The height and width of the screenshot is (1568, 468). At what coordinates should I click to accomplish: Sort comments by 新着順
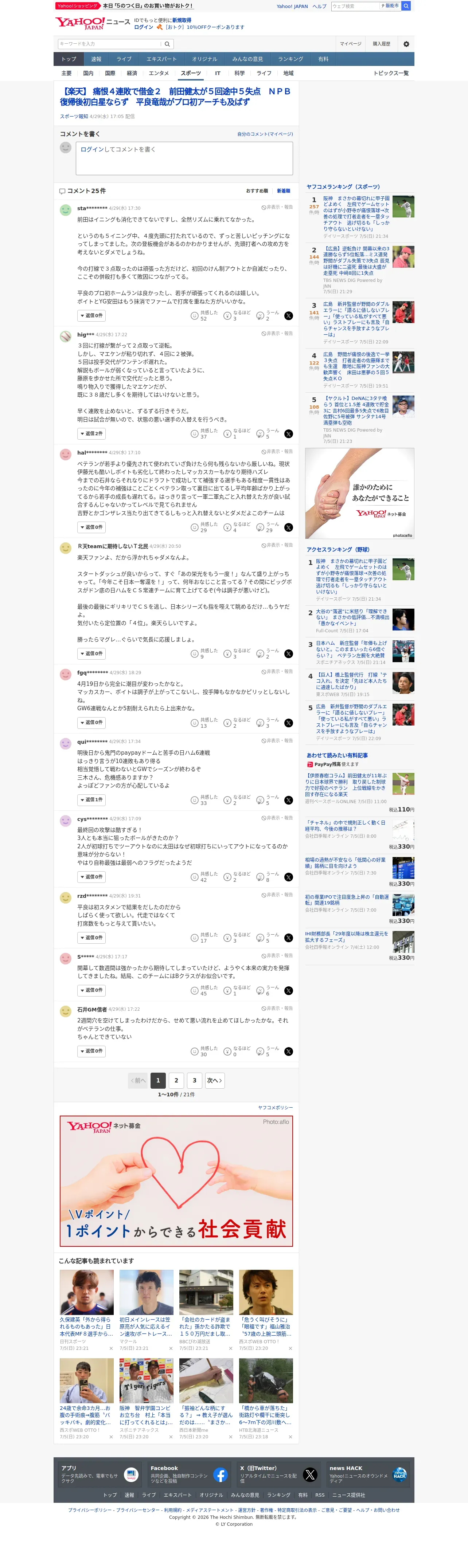[283, 190]
